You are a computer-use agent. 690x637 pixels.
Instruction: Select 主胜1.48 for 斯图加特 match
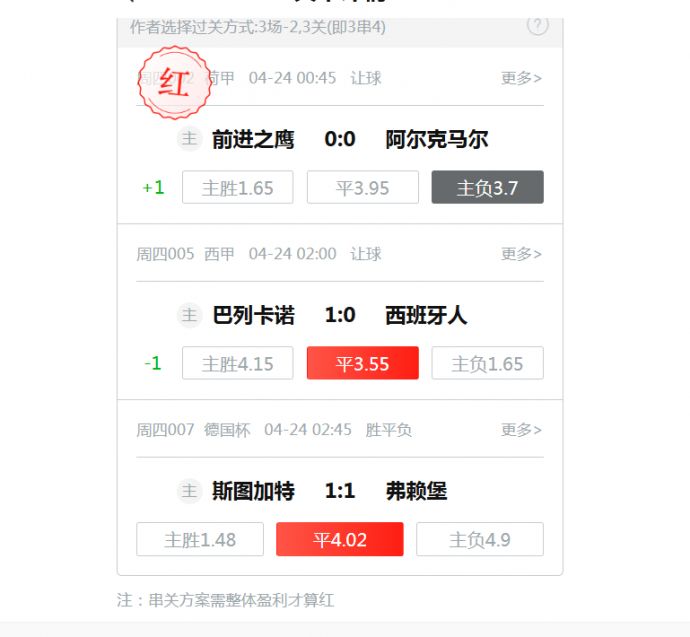pyautogui.click(x=200, y=539)
